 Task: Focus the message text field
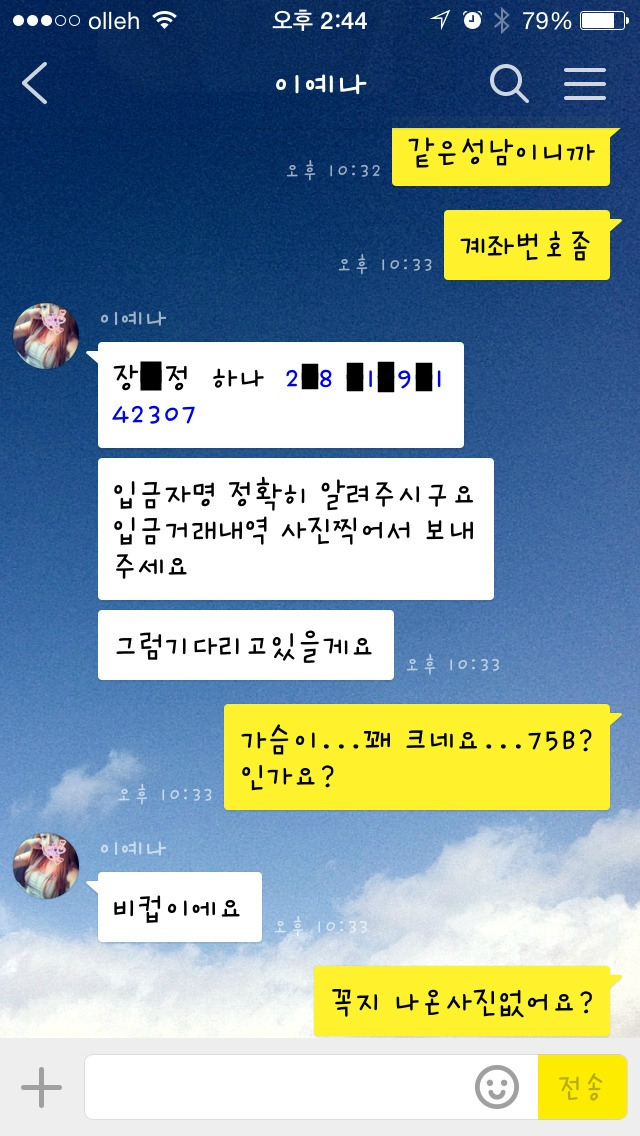(x=280, y=1087)
